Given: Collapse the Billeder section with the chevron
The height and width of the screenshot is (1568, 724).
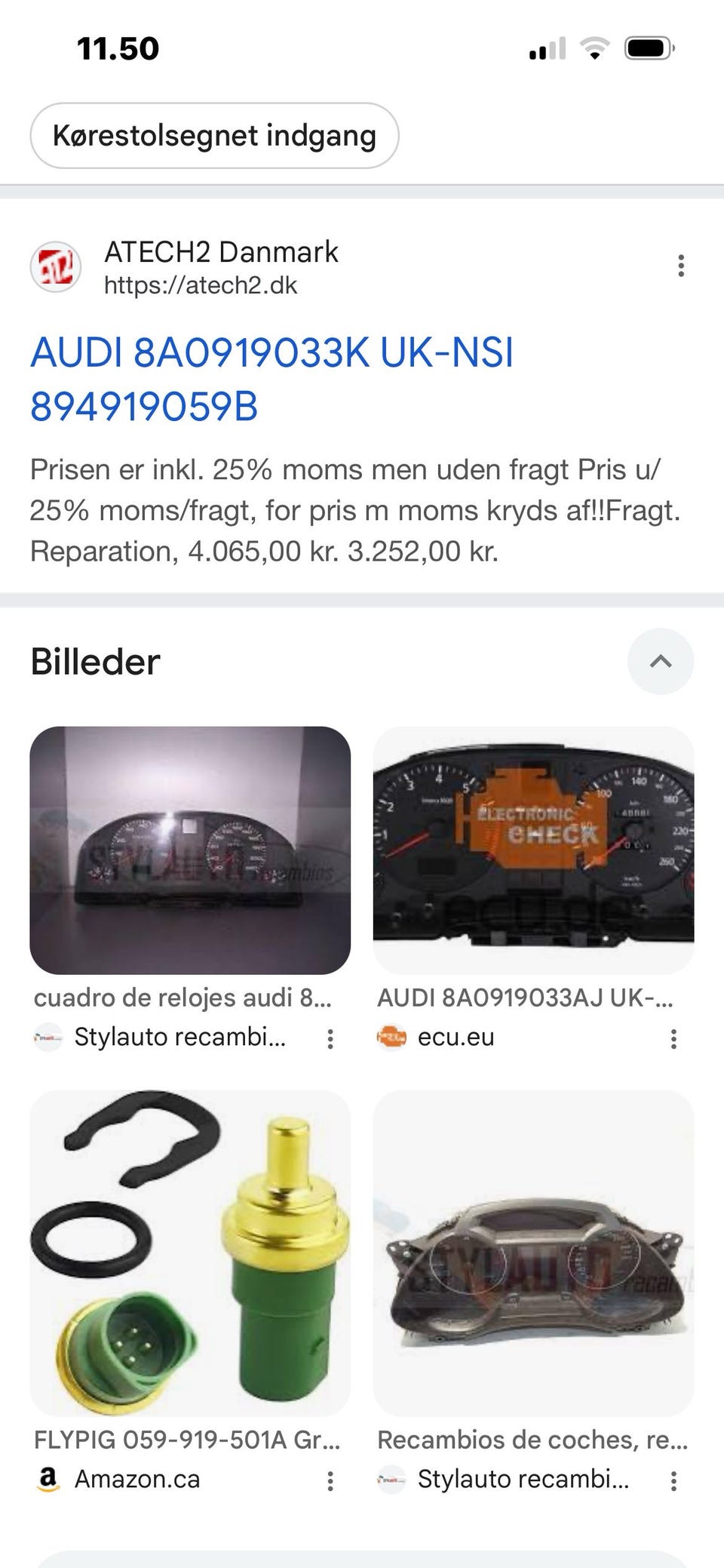Looking at the screenshot, I should (x=661, y=660).
